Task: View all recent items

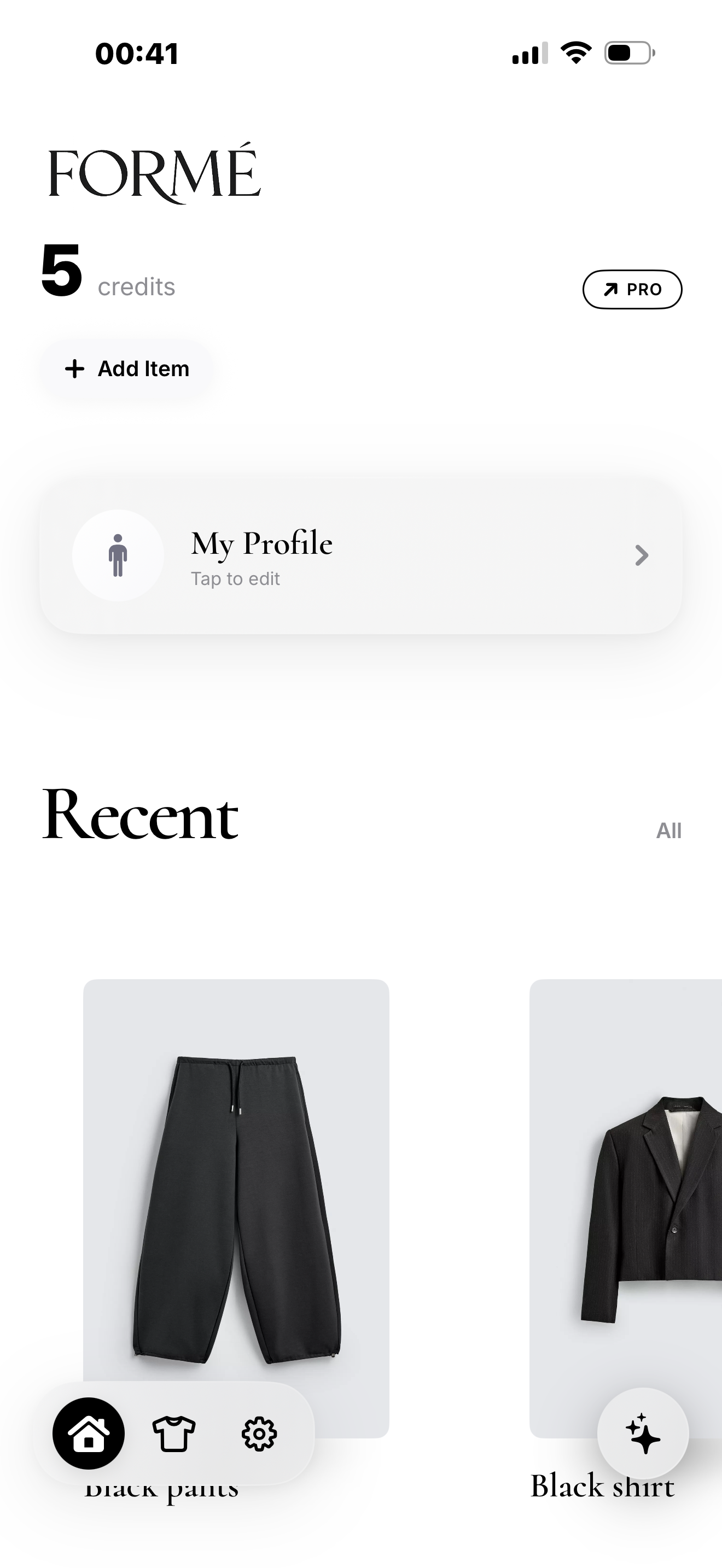Action: (x=668, y=831)
